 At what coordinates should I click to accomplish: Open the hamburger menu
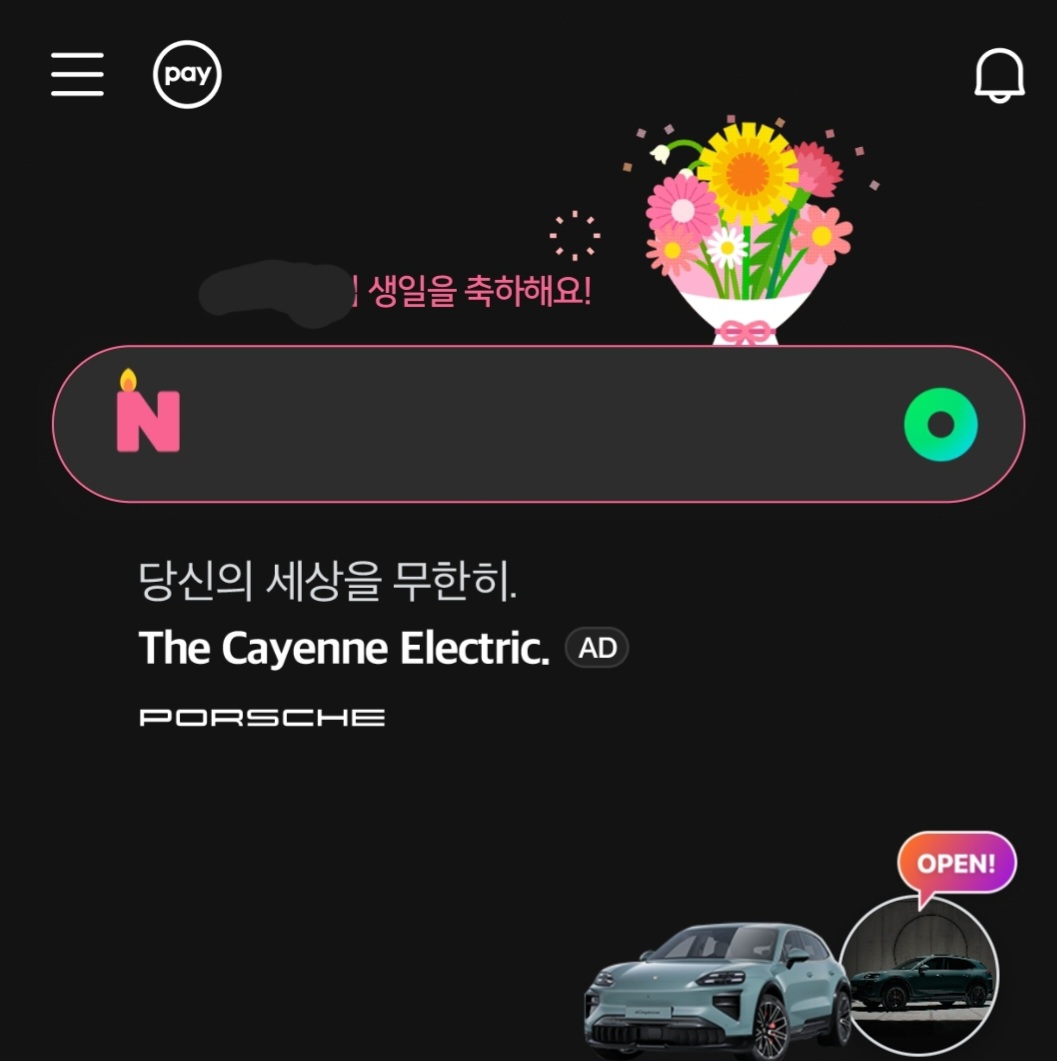pyautogui.click(x=77, y=74)
